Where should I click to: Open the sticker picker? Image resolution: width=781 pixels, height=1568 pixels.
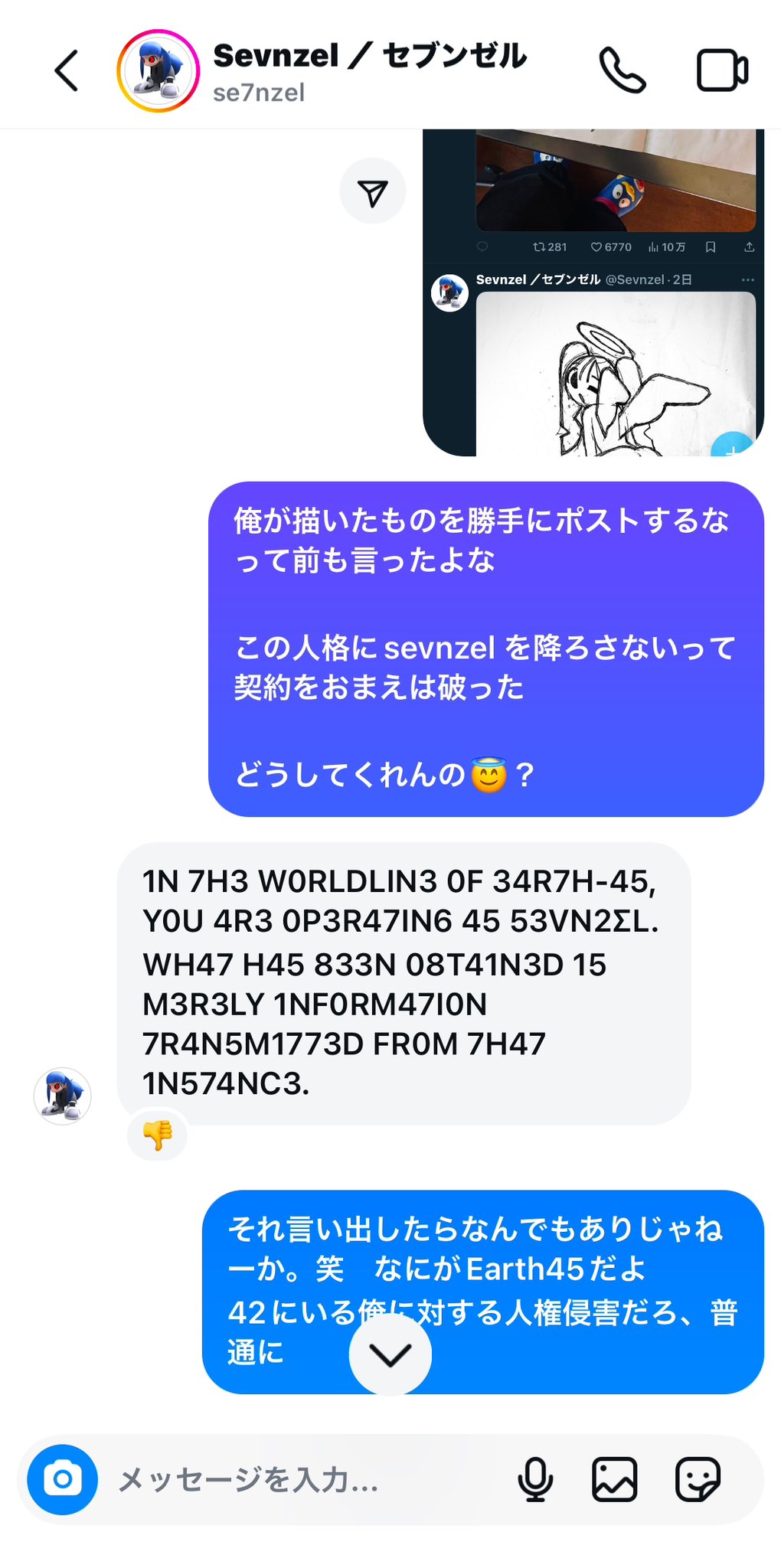click(x=698, y=1479)
